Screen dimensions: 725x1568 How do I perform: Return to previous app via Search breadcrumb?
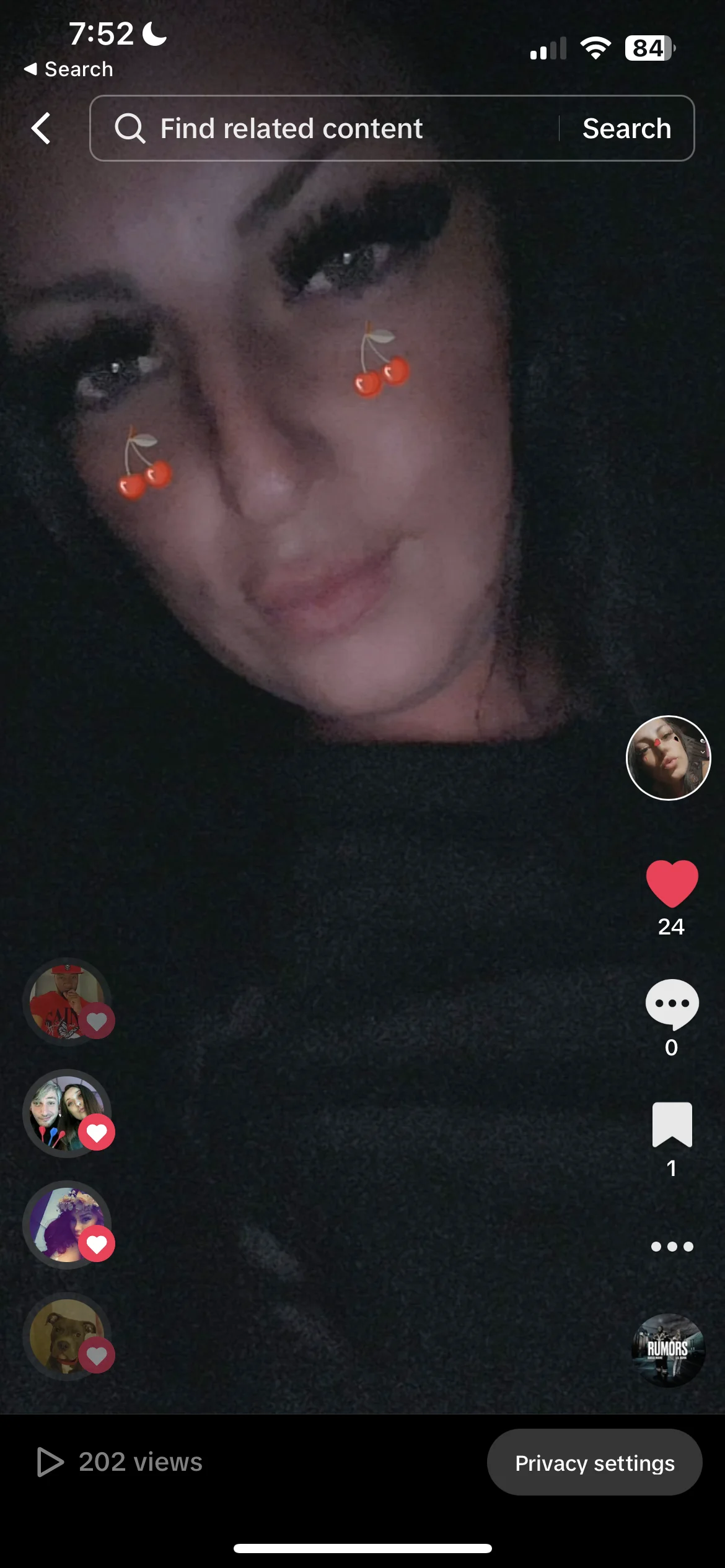(x=68, y=69)
